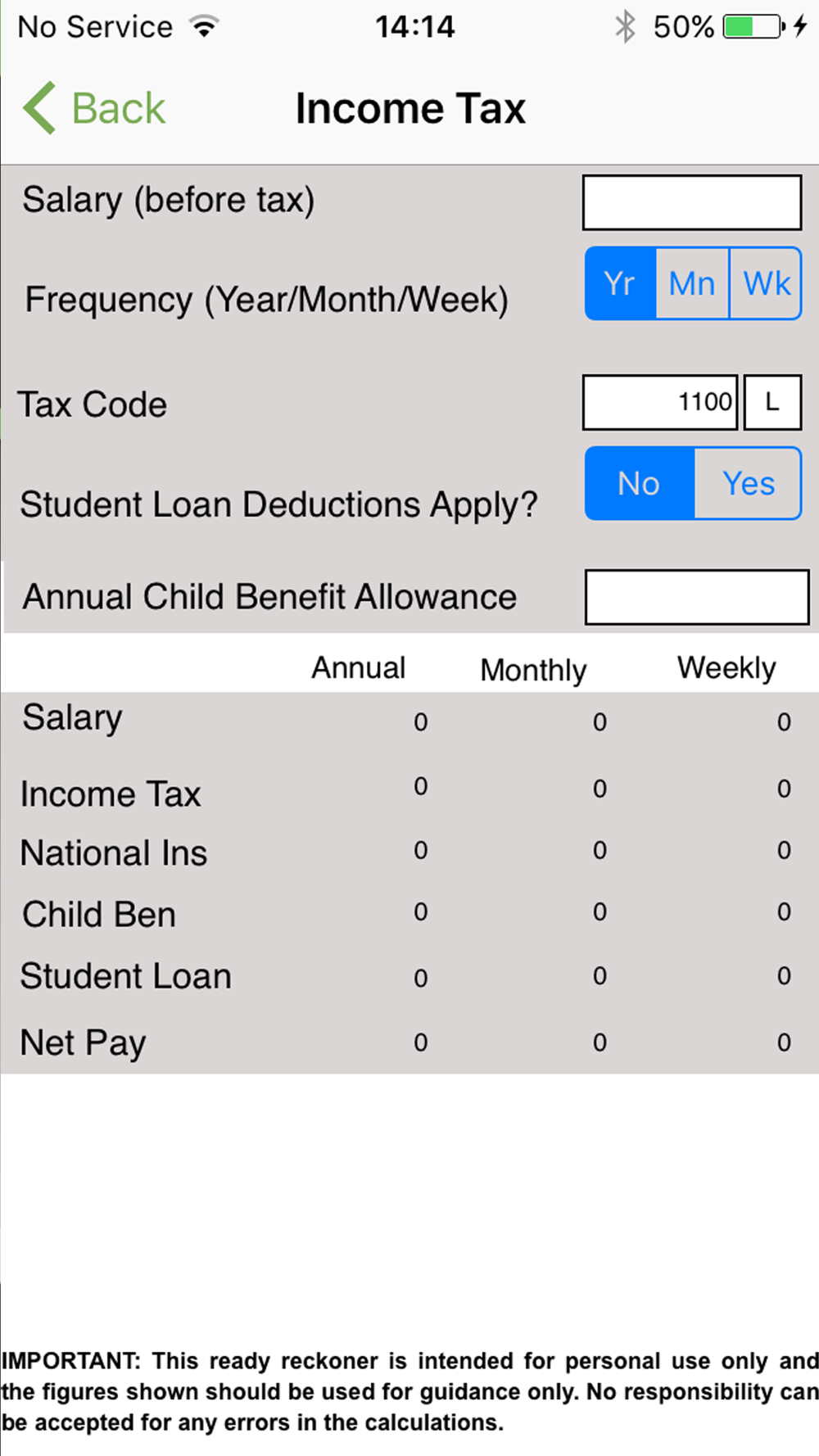The height and width of the screenshot is (1456, 819).
Task: Switch frequency to Mn
Action: 693,283
